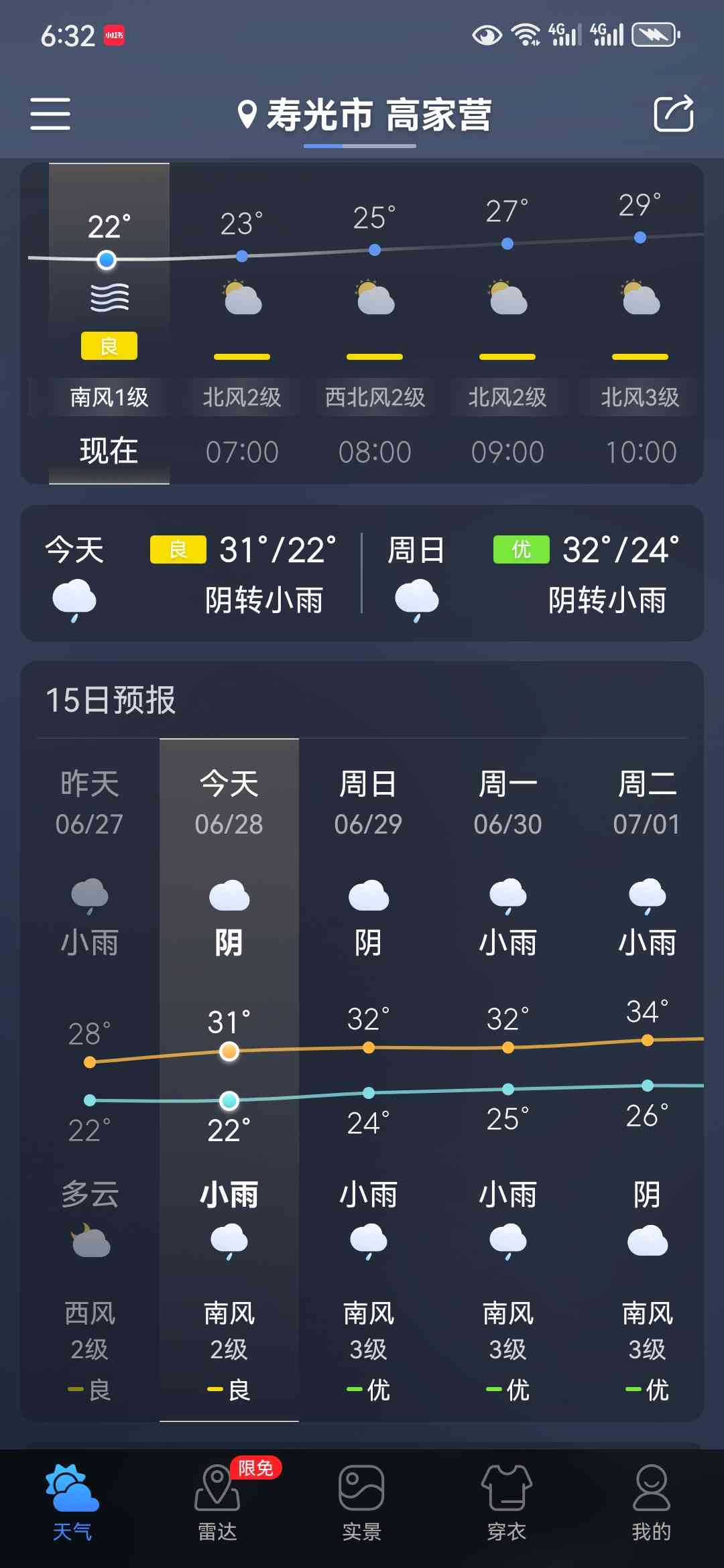Screen dimensions: 724x1568
Task: Open 昨天 06/27 forecast column
Action: coord(90,1080)
